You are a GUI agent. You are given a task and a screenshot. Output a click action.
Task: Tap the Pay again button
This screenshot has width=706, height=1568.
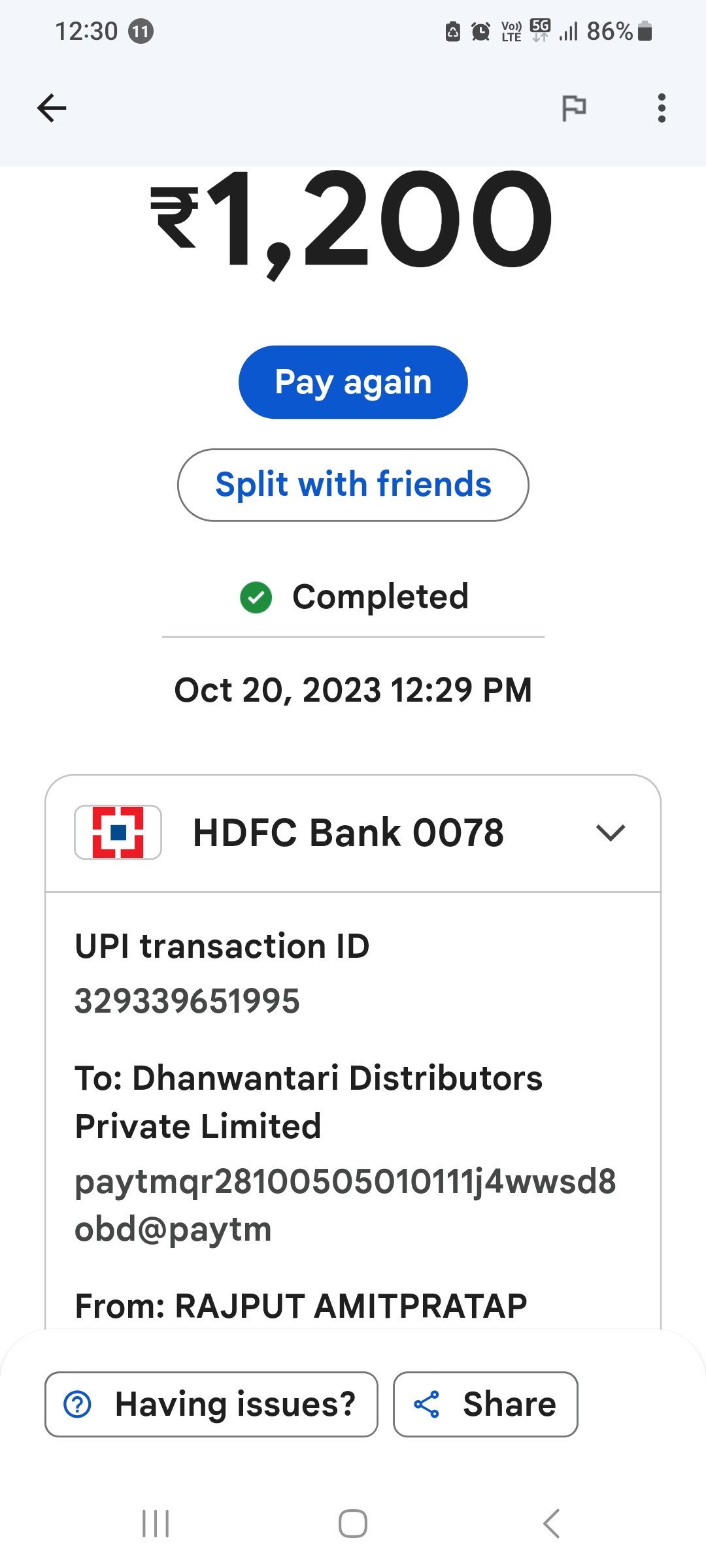(x=353, y=382)
